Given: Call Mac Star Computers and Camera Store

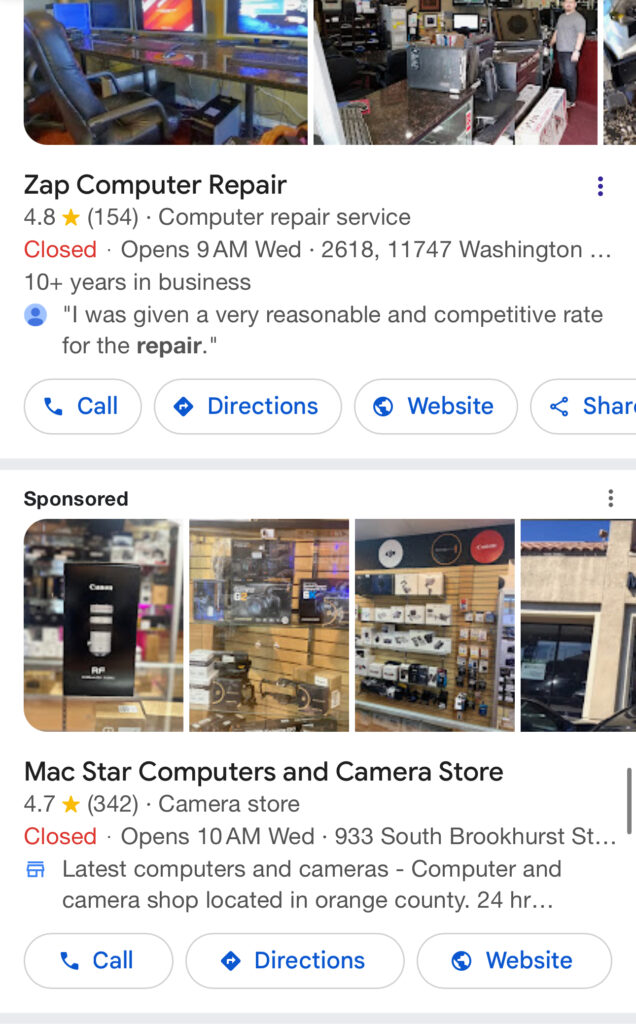Looking at the screenshot, I should pos(98,960).
